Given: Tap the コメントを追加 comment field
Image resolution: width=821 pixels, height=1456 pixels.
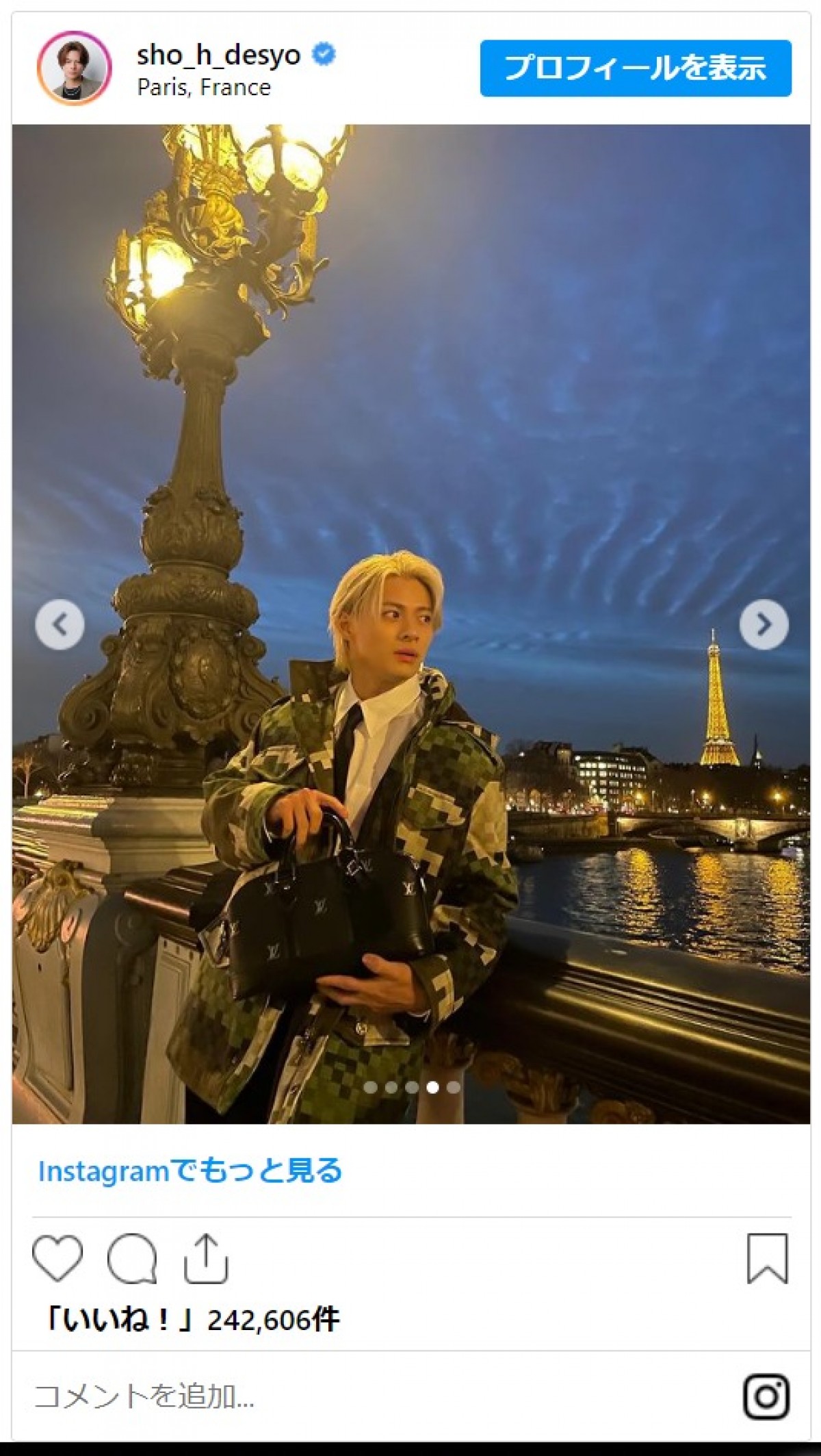Looking at the screenshot, I should 274,1396.
